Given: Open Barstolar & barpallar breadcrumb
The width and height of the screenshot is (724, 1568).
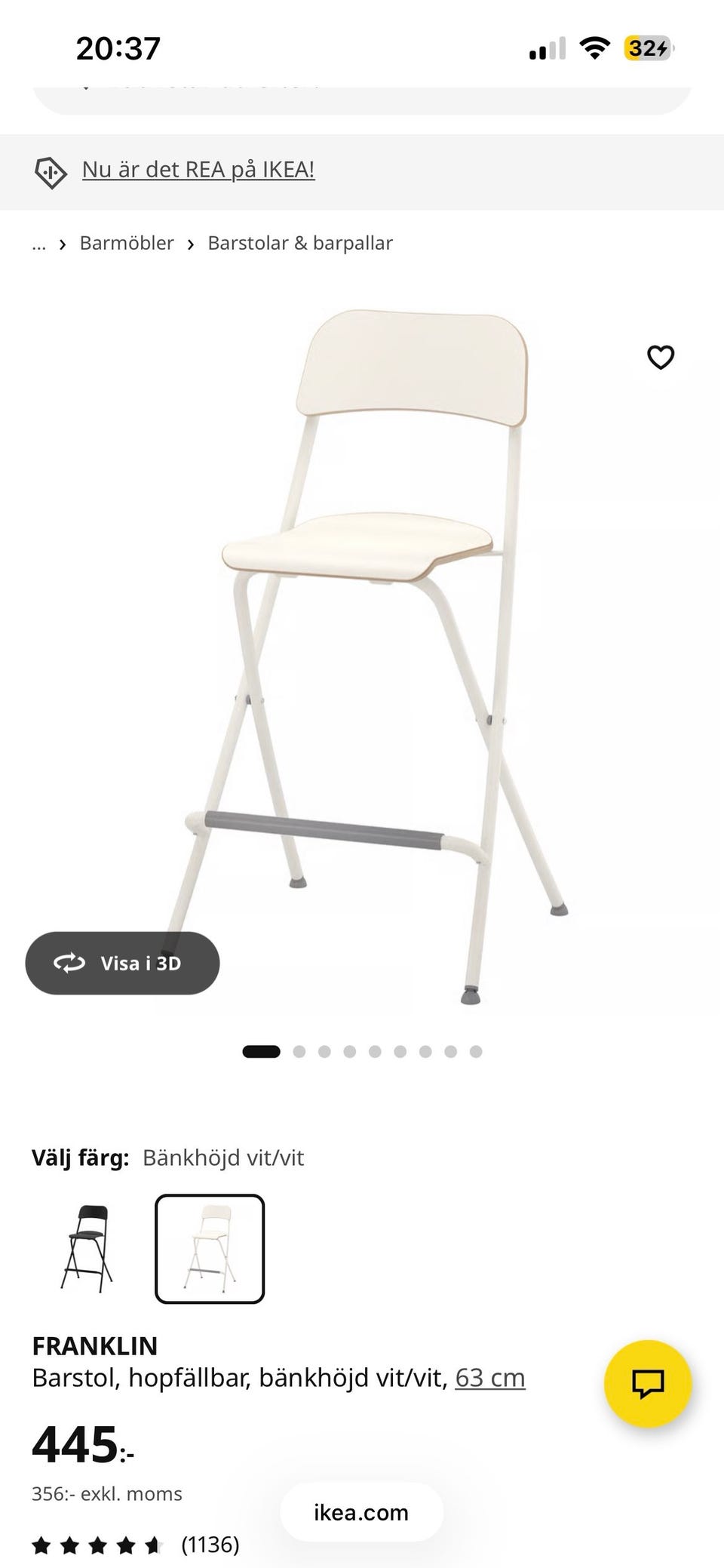Looking at the screenshot, I should 300,243.
